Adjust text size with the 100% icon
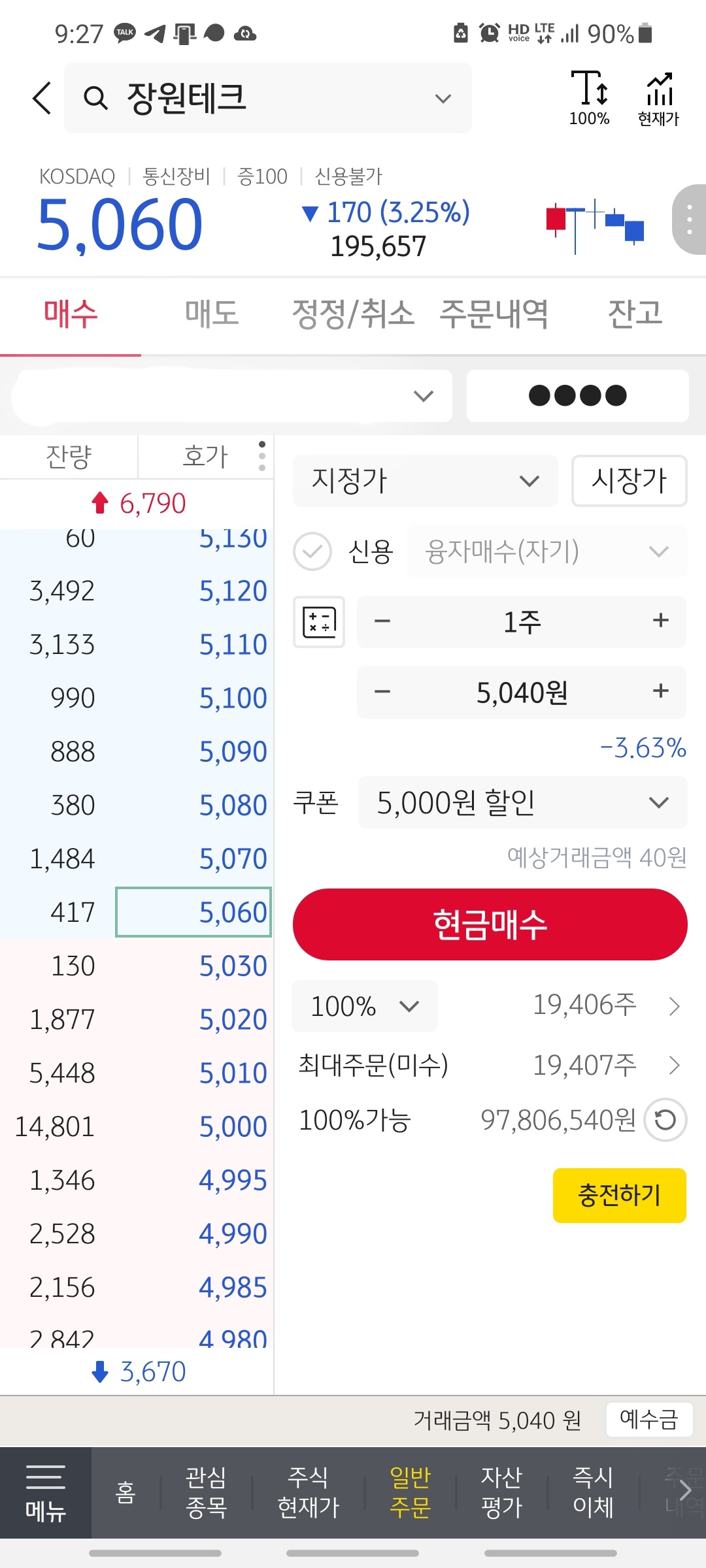The width and height of the screenshot is (706, 1568). [x=589, y=98]
